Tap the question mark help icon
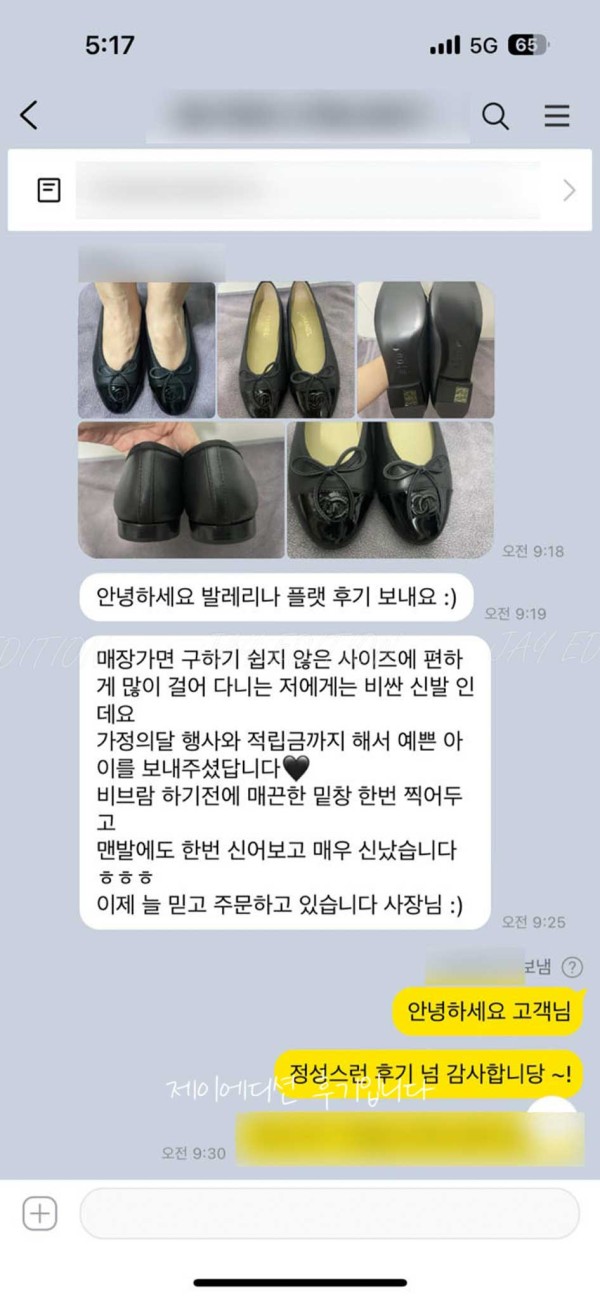This screenshot has height=1299, width=600. click(x=571, y=967)
